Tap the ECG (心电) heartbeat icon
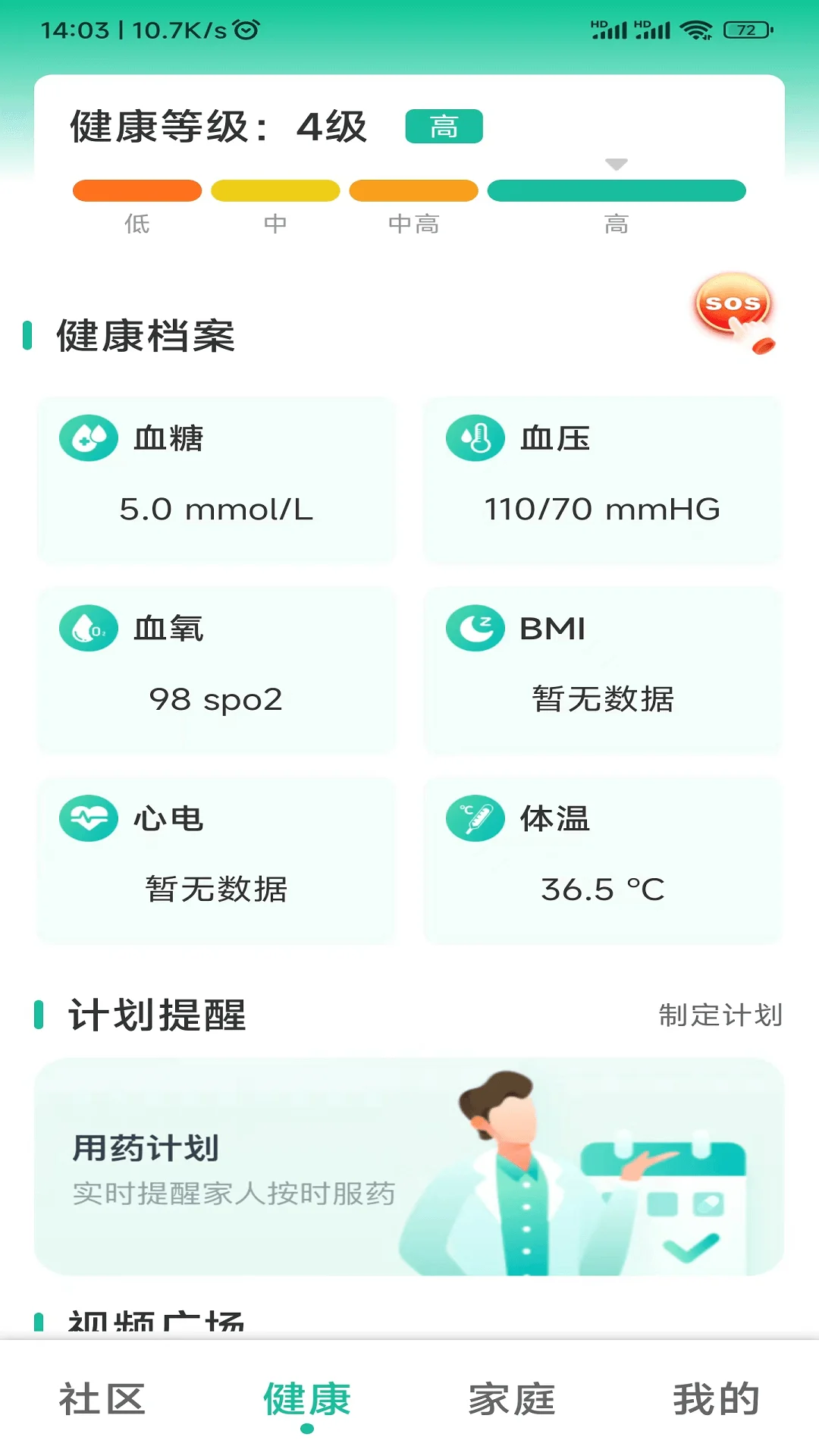 [x=89, y=819]
